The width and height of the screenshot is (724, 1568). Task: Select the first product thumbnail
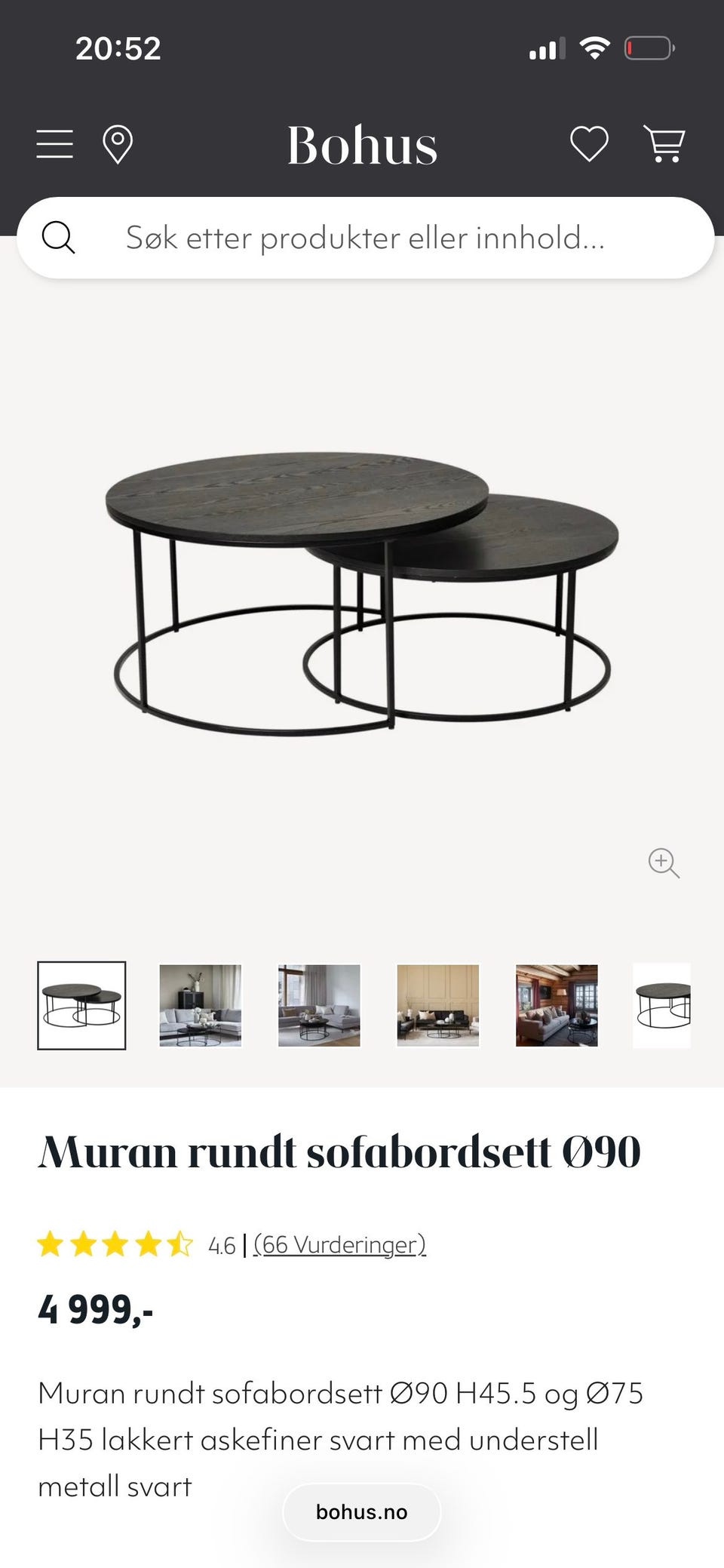pyautogui.click(x=81, y=1005)
